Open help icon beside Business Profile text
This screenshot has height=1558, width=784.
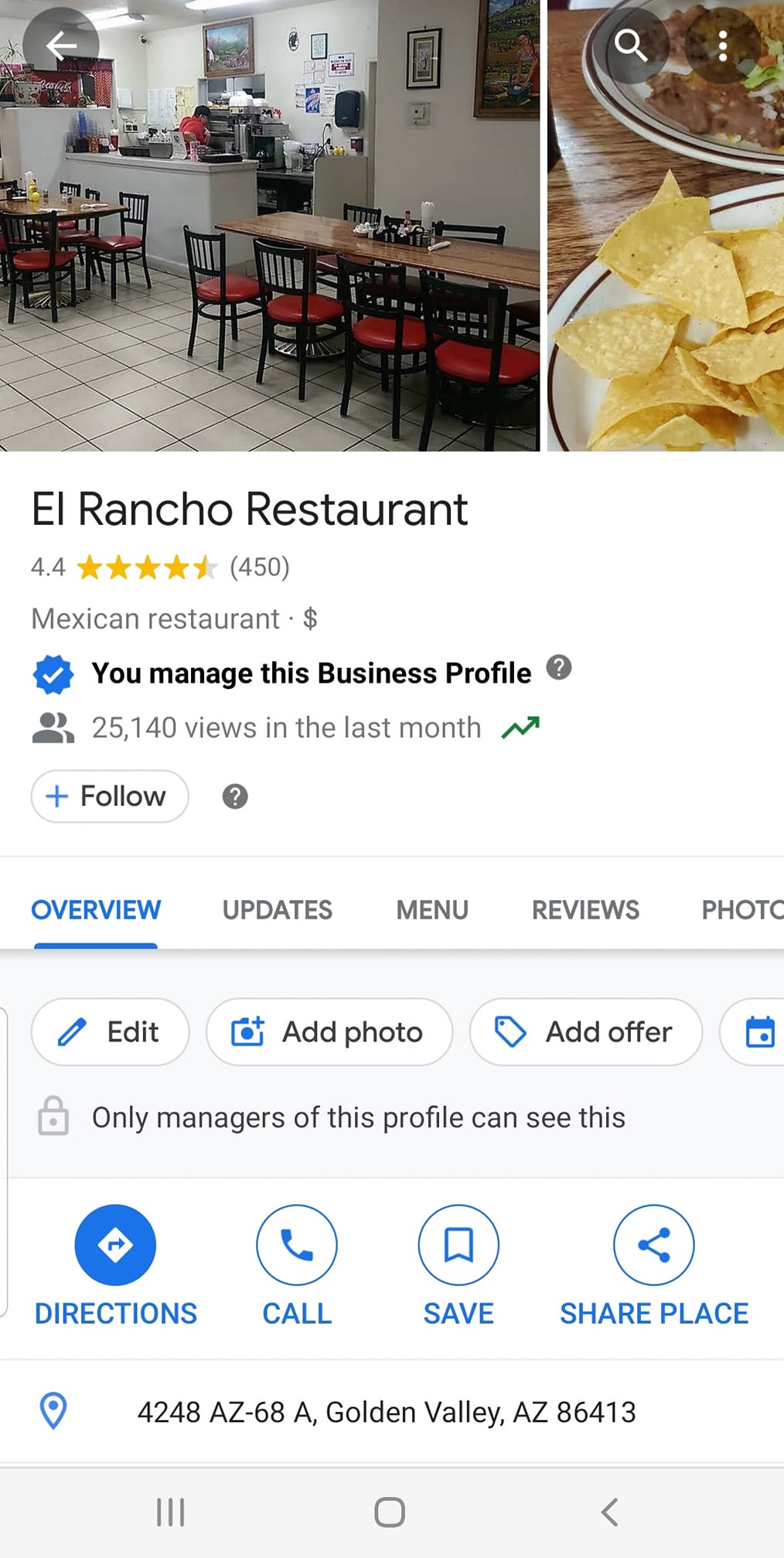pyautogui.click(x=558, y=667)
